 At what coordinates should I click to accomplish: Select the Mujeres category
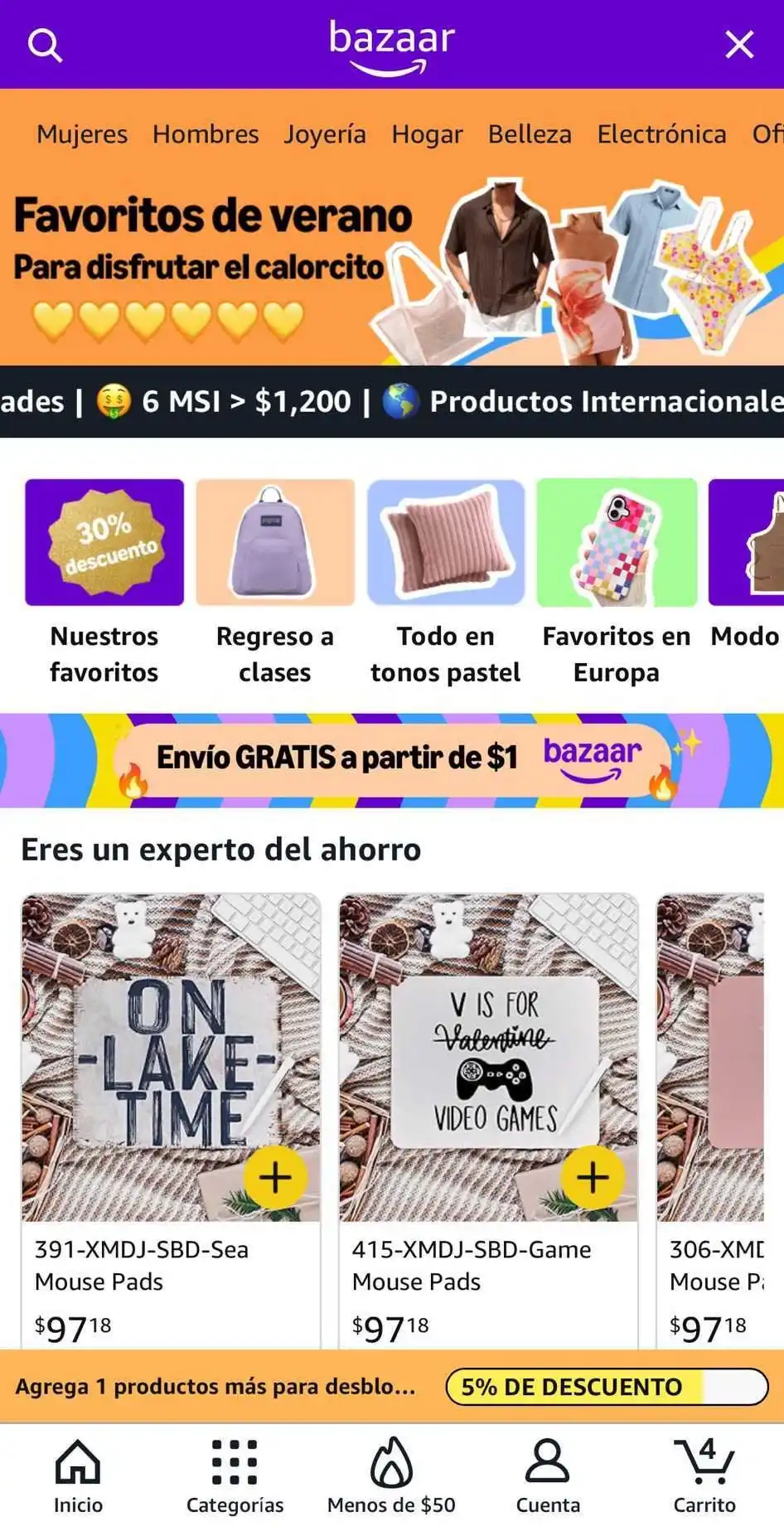pyautogui.click(x=82, y=134)
